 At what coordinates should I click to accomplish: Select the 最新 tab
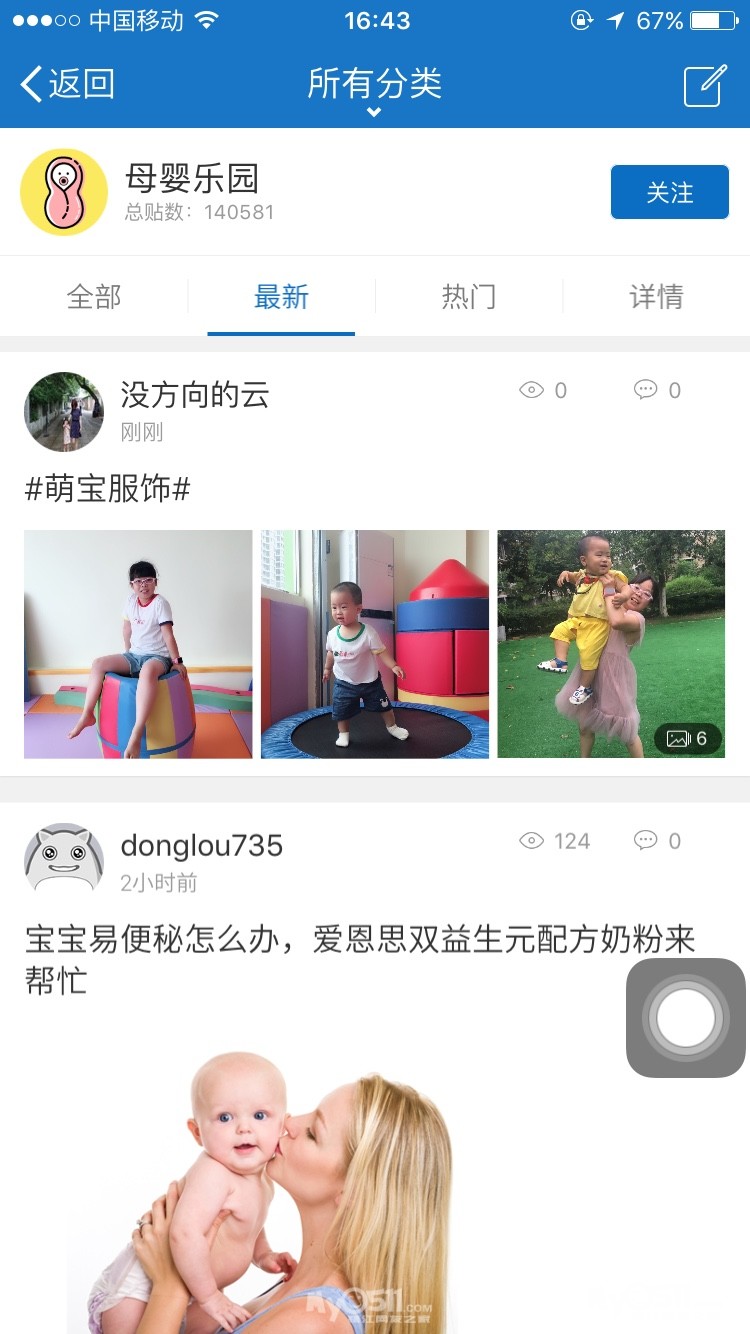click(x=281, y=297)
